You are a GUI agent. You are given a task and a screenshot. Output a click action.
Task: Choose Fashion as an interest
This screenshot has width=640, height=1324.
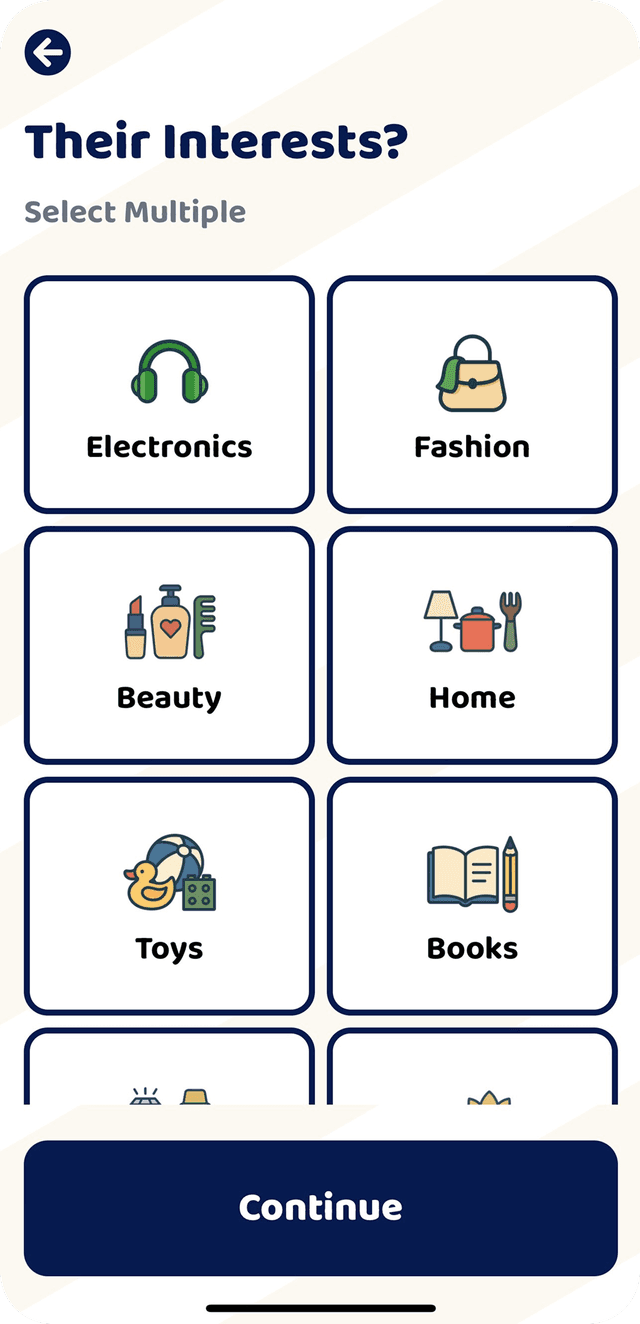coord(472,395)
